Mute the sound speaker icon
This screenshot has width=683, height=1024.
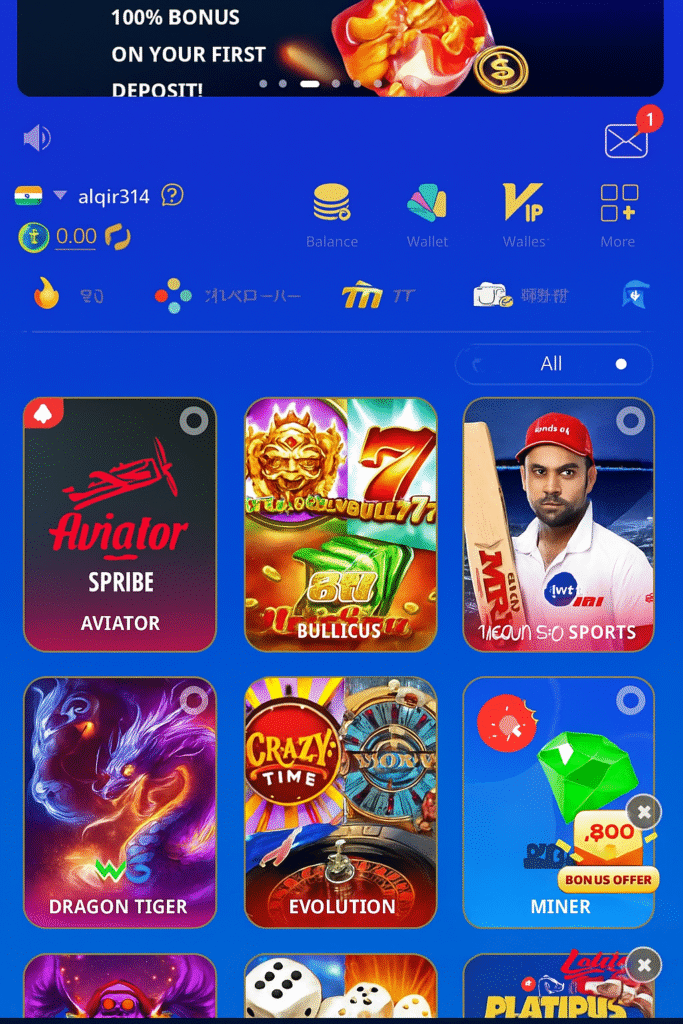point(37,138)
